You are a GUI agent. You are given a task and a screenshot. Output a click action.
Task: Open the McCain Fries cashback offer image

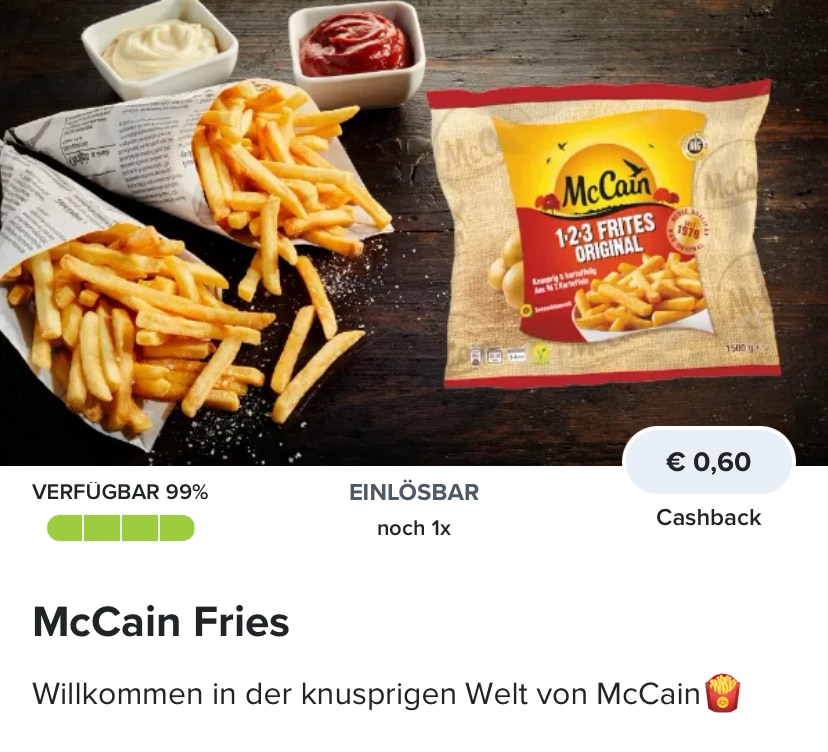(414, 232)
